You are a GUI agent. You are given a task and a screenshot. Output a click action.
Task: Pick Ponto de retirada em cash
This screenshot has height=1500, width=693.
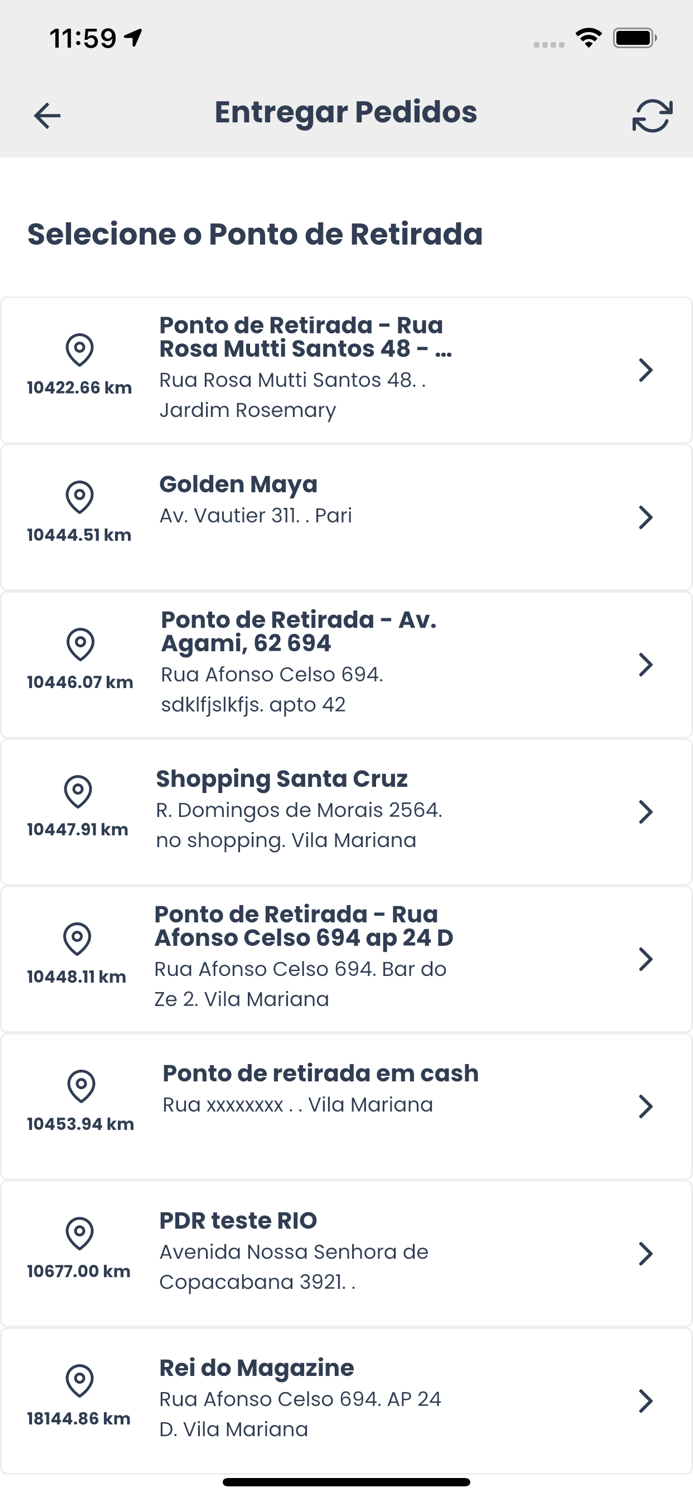[346, 1105]
